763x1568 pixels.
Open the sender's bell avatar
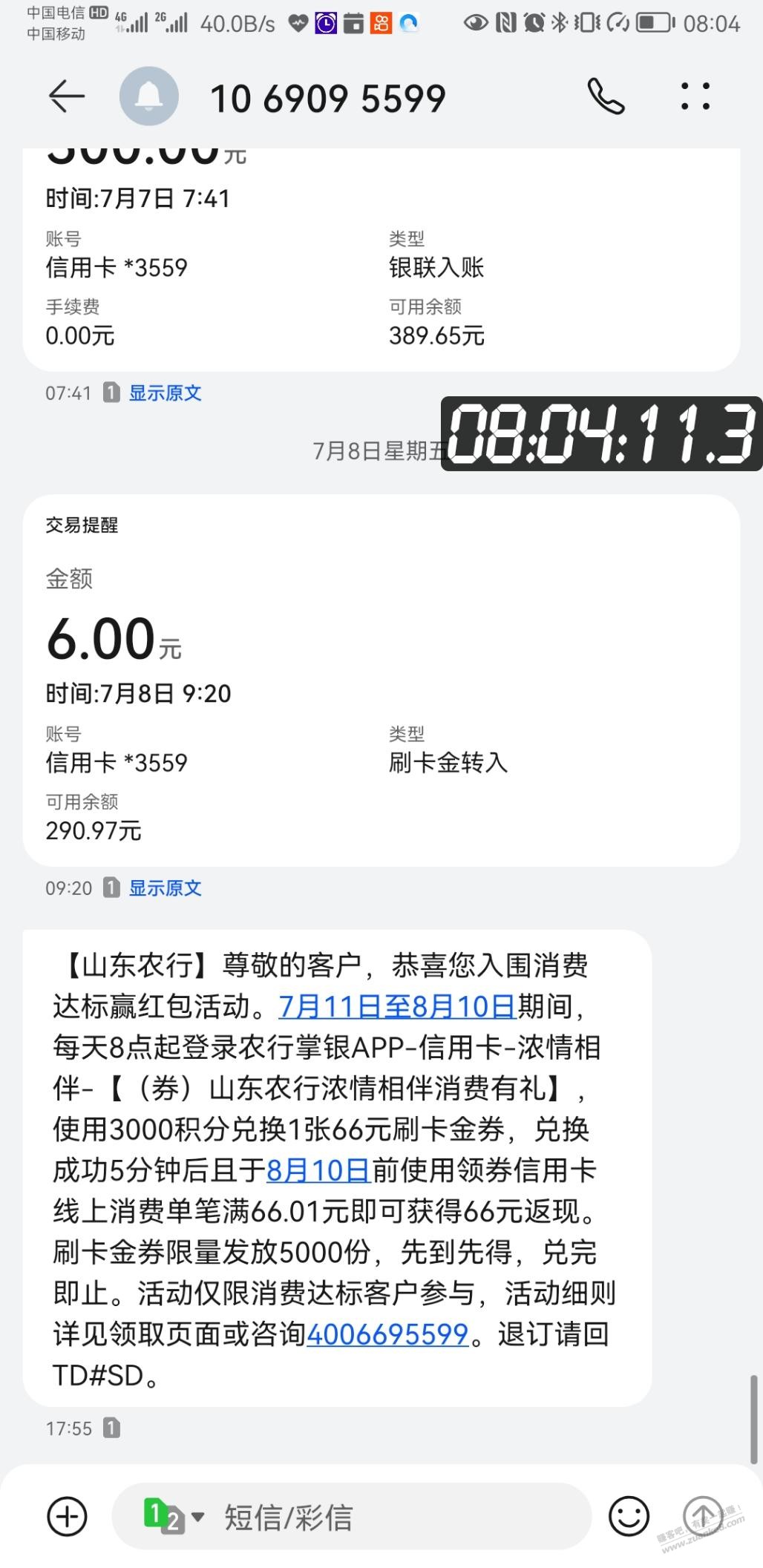[149, 96]
